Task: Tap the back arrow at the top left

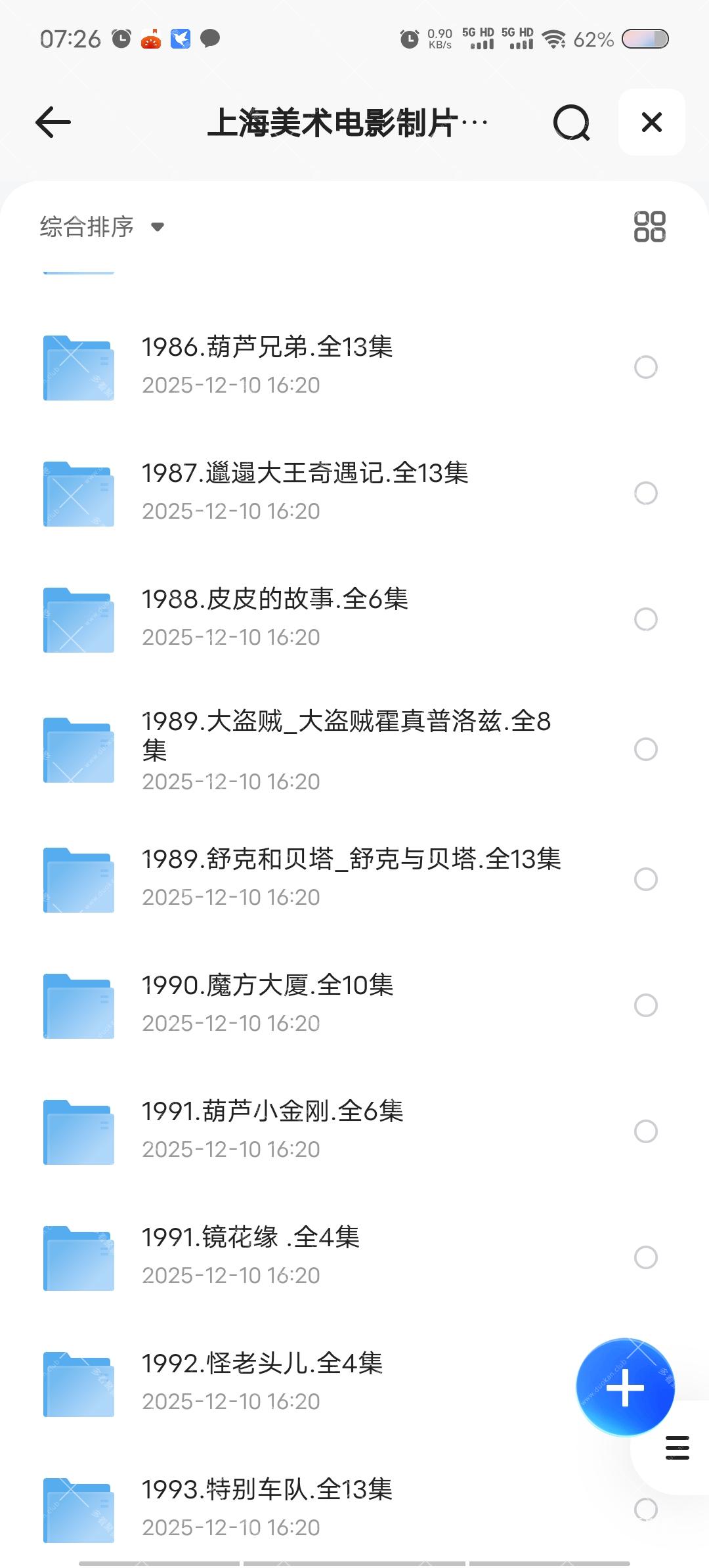Action: coord(53,122)
